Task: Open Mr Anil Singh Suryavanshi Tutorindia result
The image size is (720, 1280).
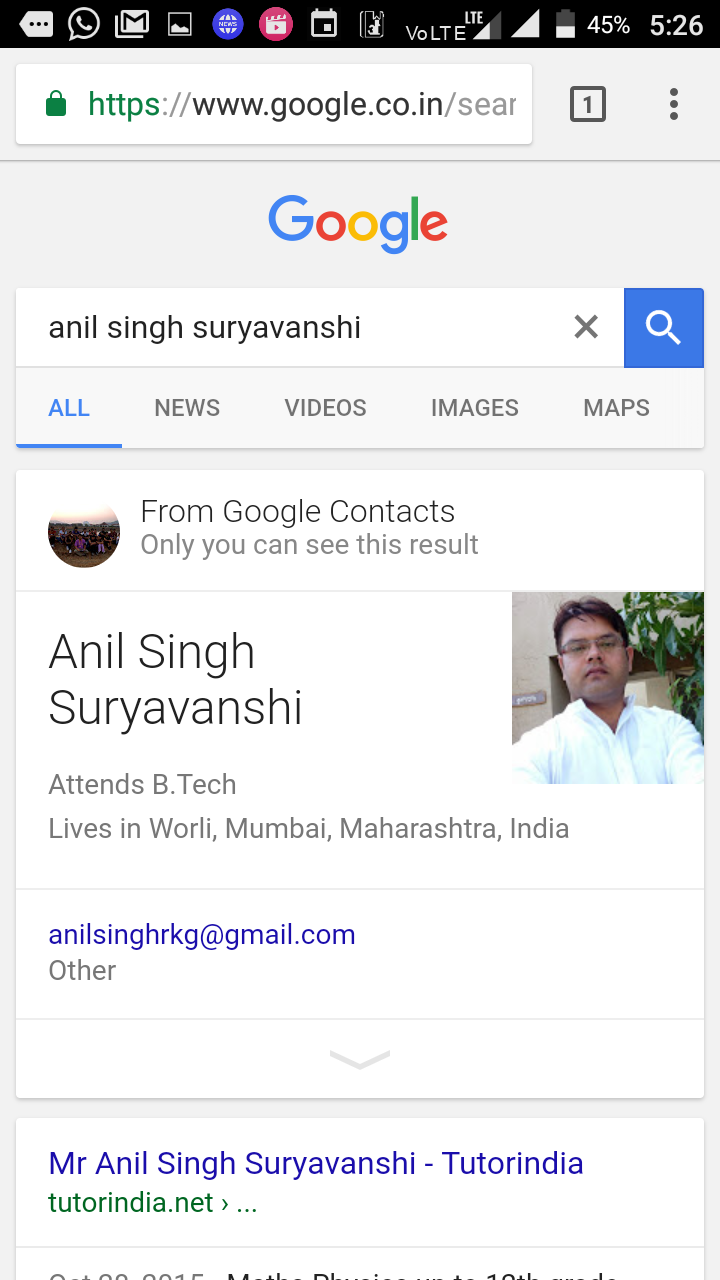Action: tap(316, 1163)
